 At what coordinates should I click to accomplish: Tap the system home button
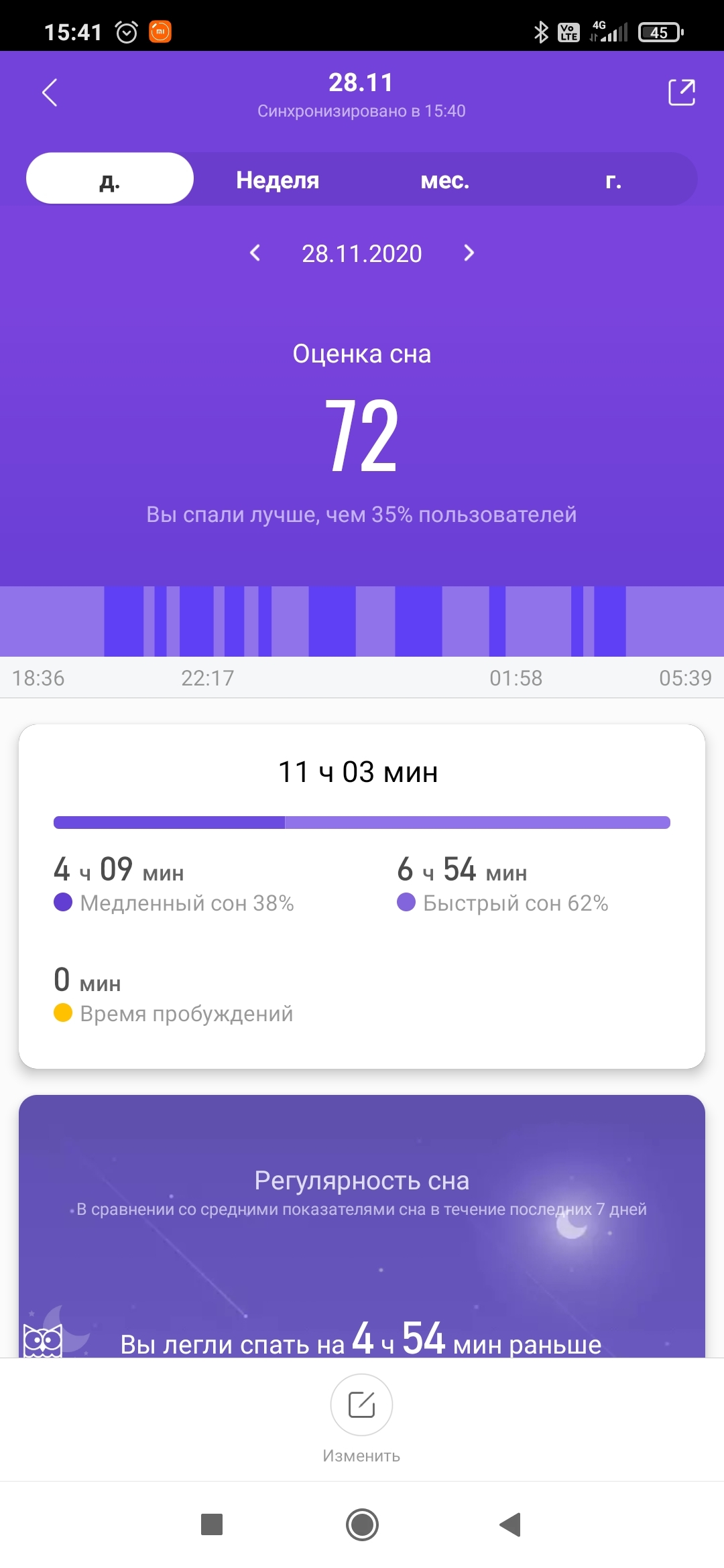362,1525
